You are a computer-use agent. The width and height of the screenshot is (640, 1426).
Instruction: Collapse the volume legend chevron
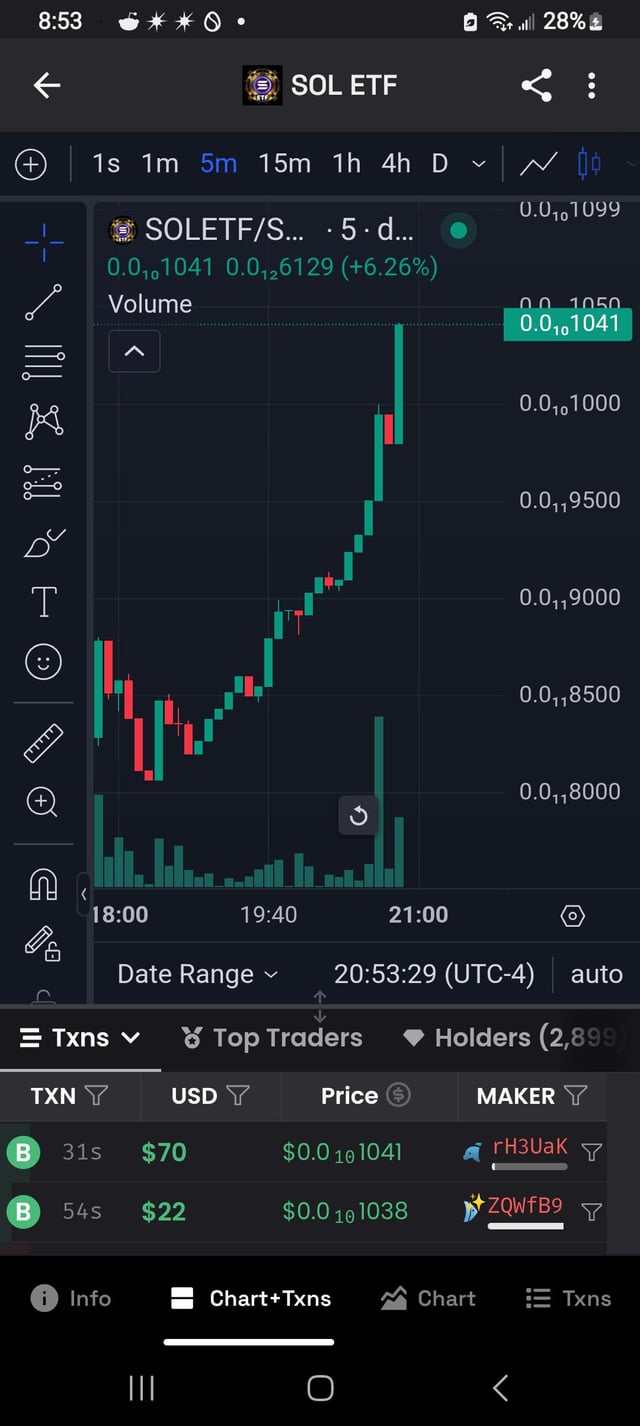134,351
